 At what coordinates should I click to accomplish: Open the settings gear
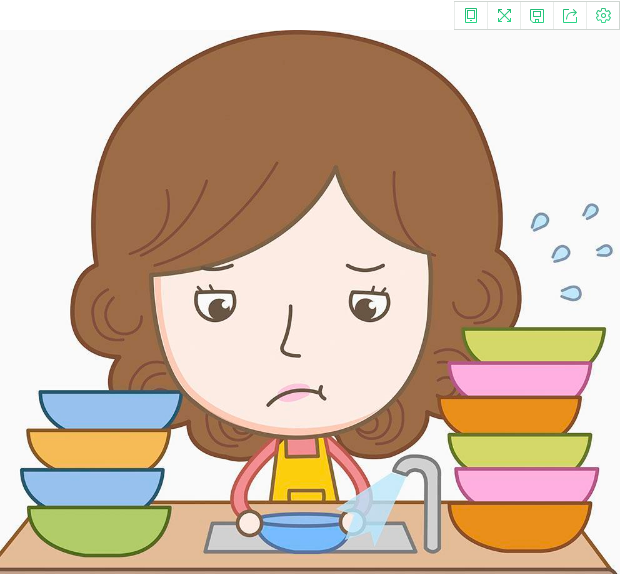(x=603, y=15)
